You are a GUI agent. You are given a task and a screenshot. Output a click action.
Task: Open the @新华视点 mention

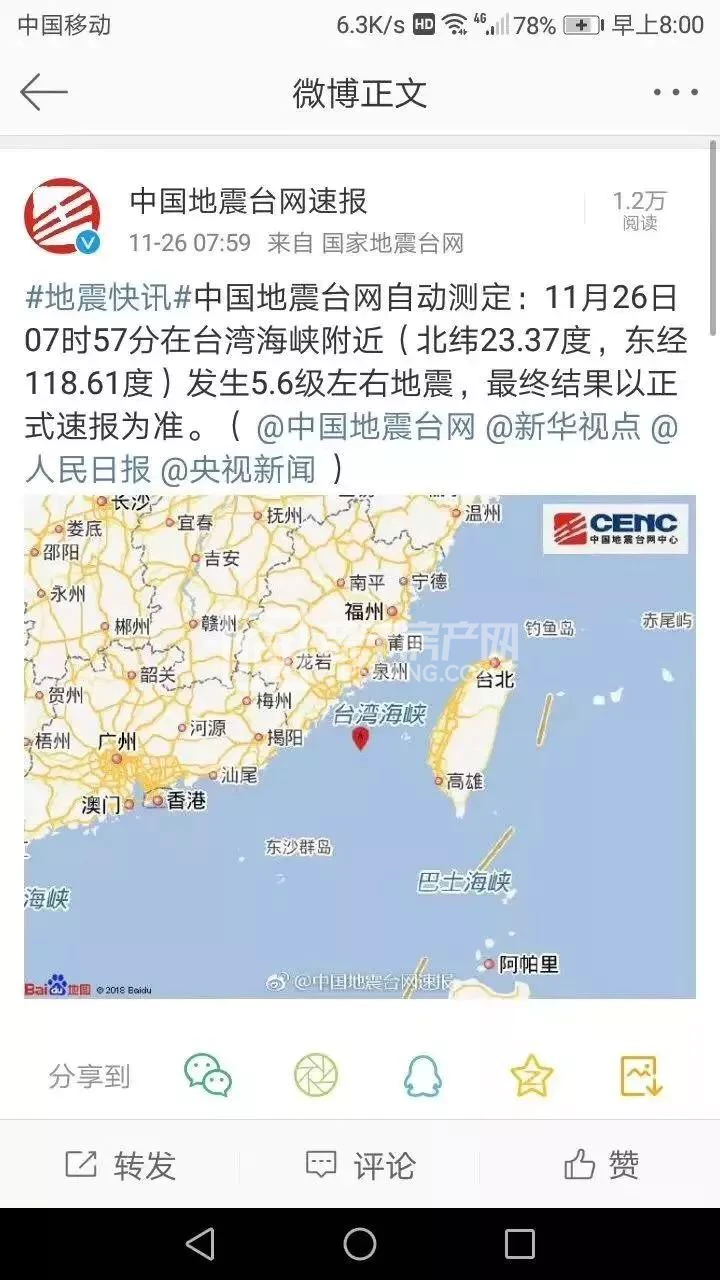562,428
